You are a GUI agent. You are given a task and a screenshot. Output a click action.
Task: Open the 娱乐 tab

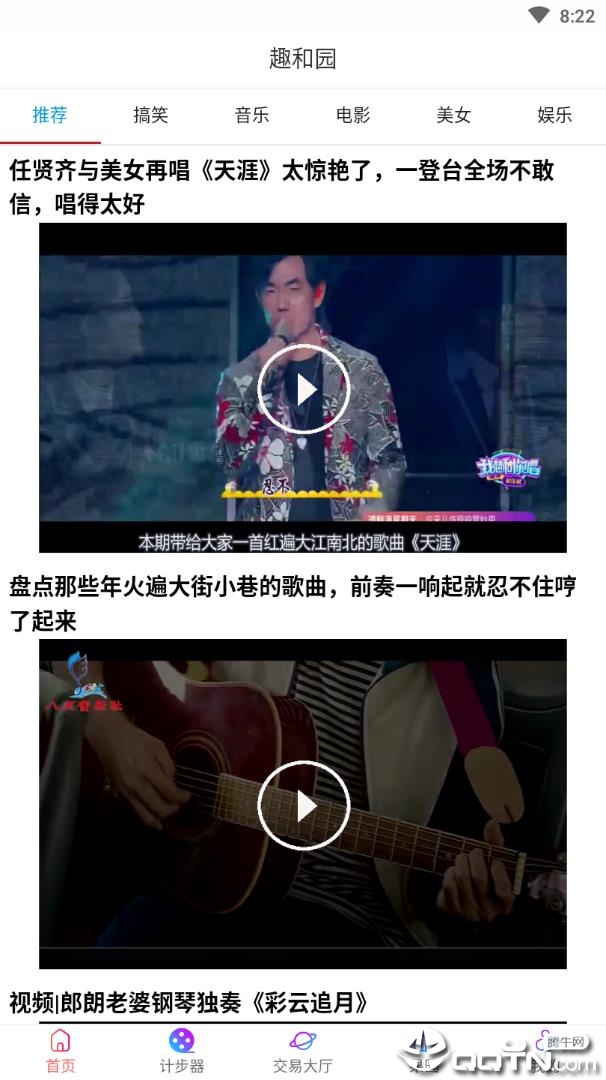554,115
